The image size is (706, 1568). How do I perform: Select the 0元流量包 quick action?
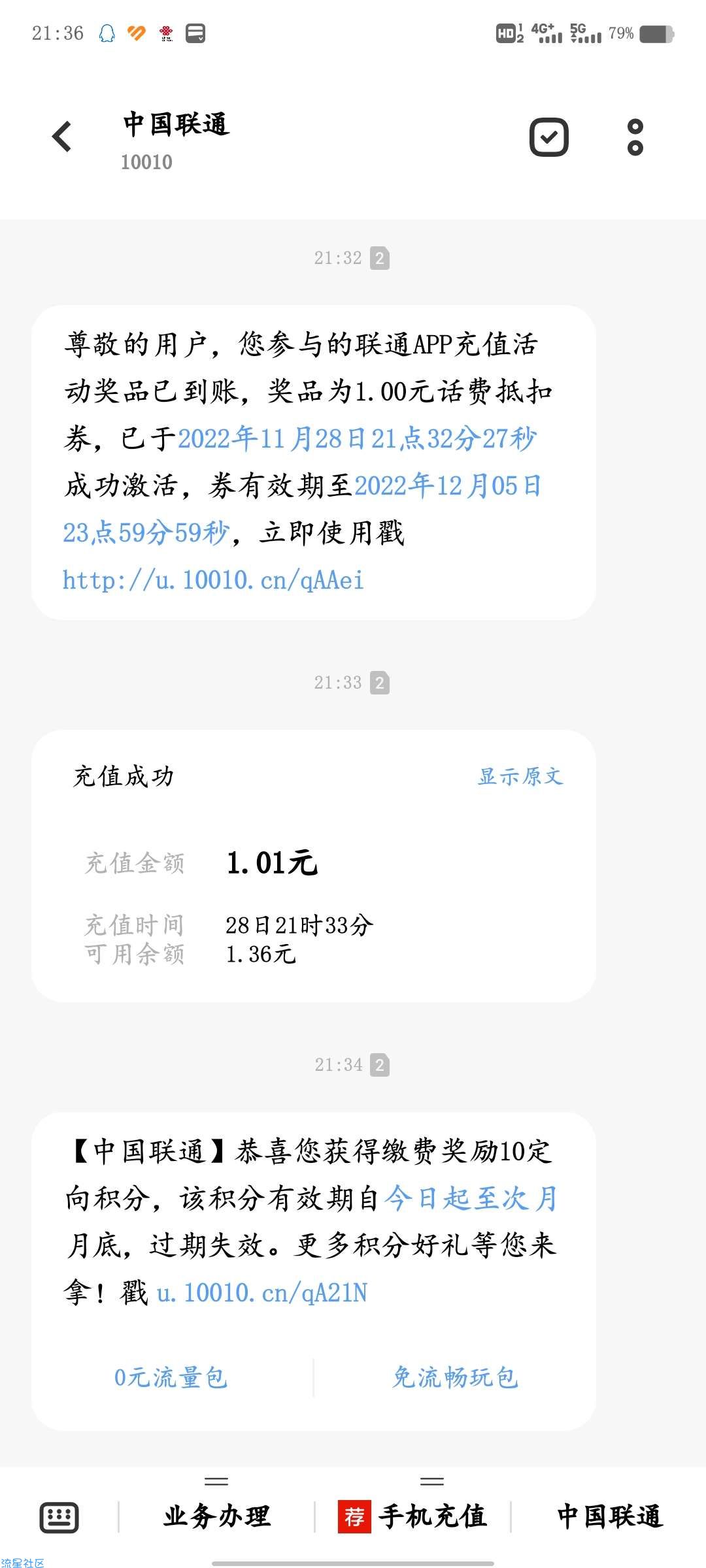point(171,1378)
